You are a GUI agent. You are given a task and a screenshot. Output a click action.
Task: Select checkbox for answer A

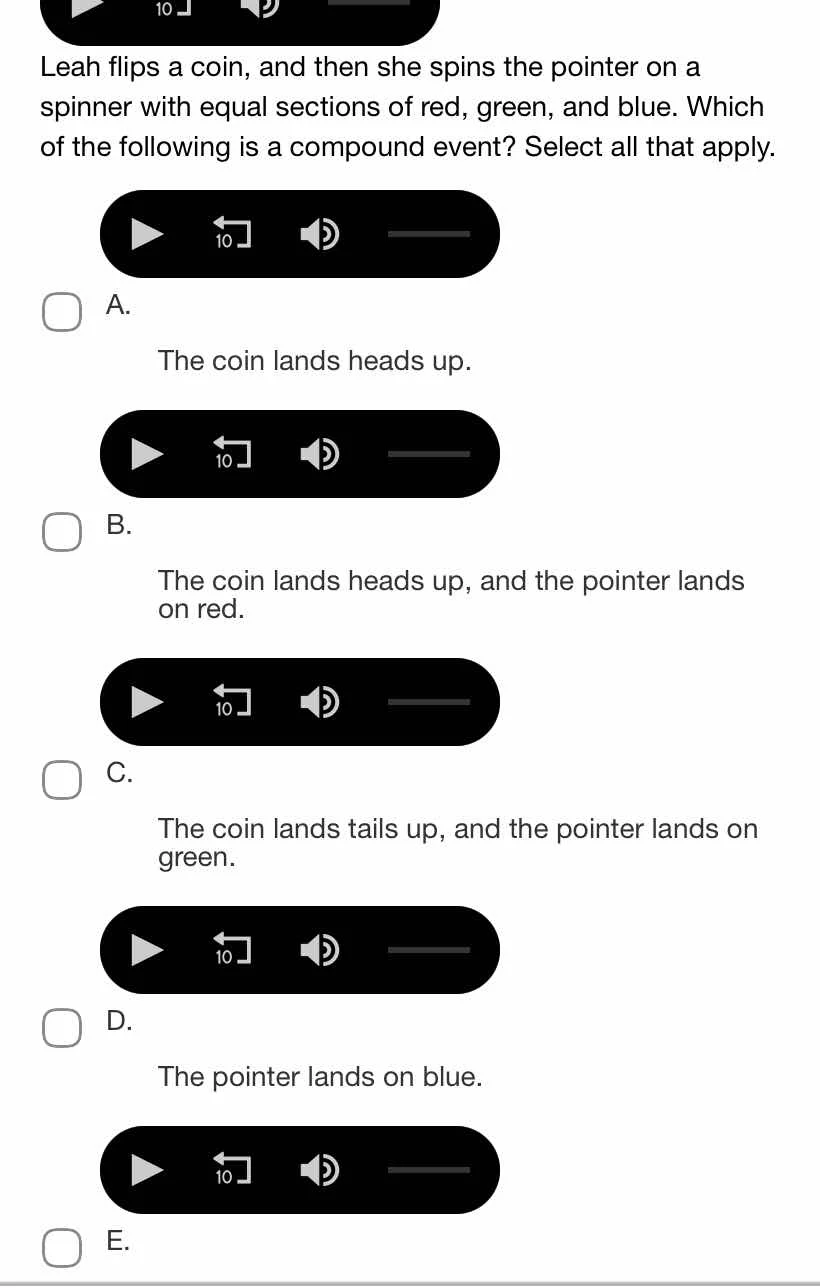pyautogui.click(x=62, y=312)
